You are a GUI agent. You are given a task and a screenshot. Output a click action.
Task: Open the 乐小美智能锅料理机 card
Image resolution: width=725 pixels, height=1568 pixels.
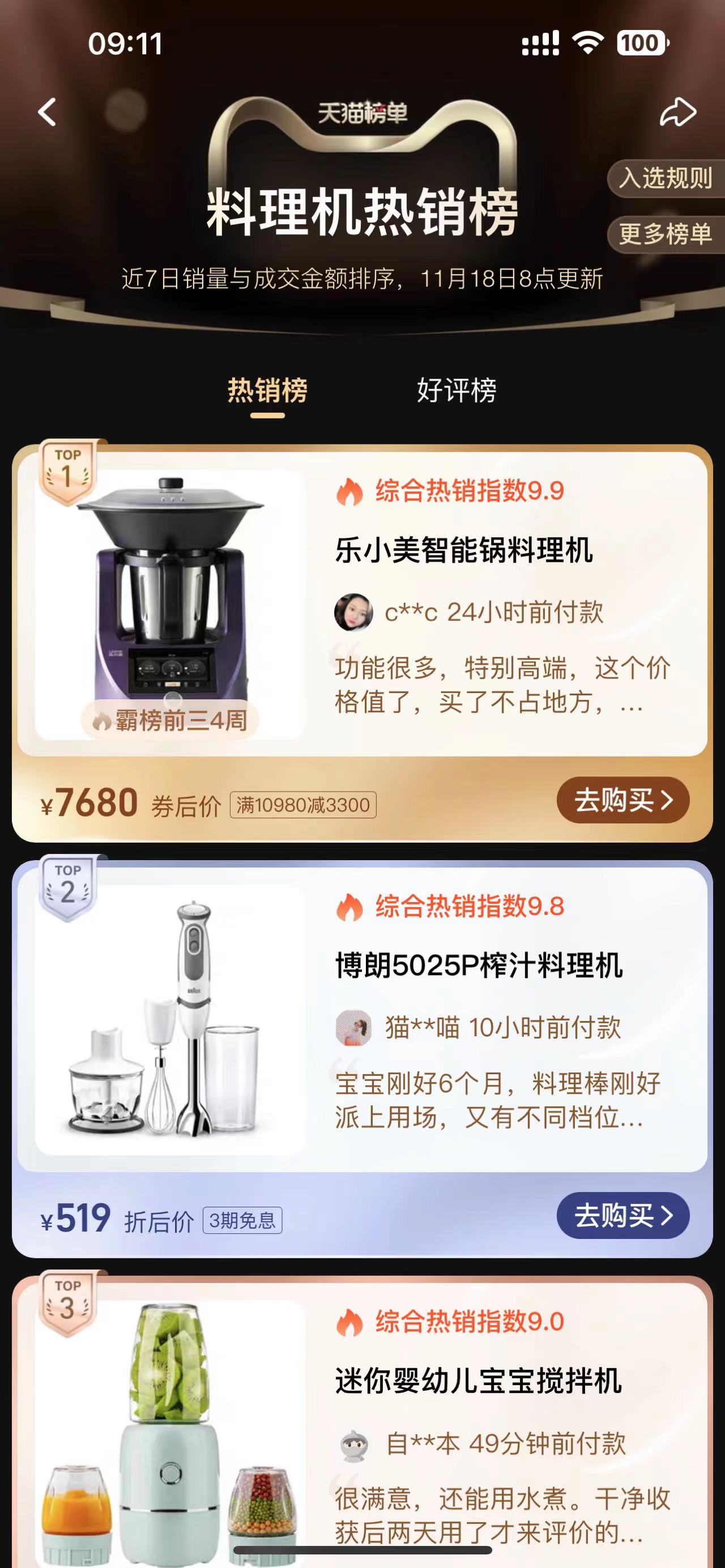click(464, 550)
